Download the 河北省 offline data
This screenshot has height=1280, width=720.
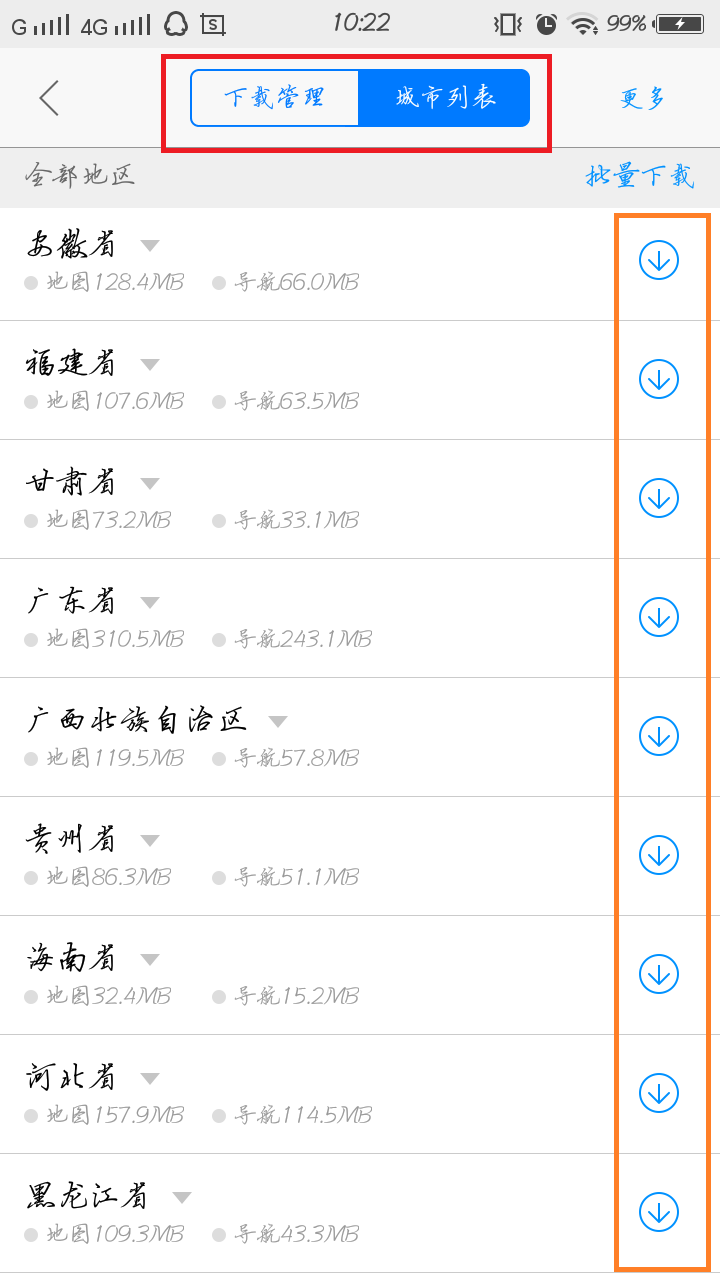[x=659, y=1094]
